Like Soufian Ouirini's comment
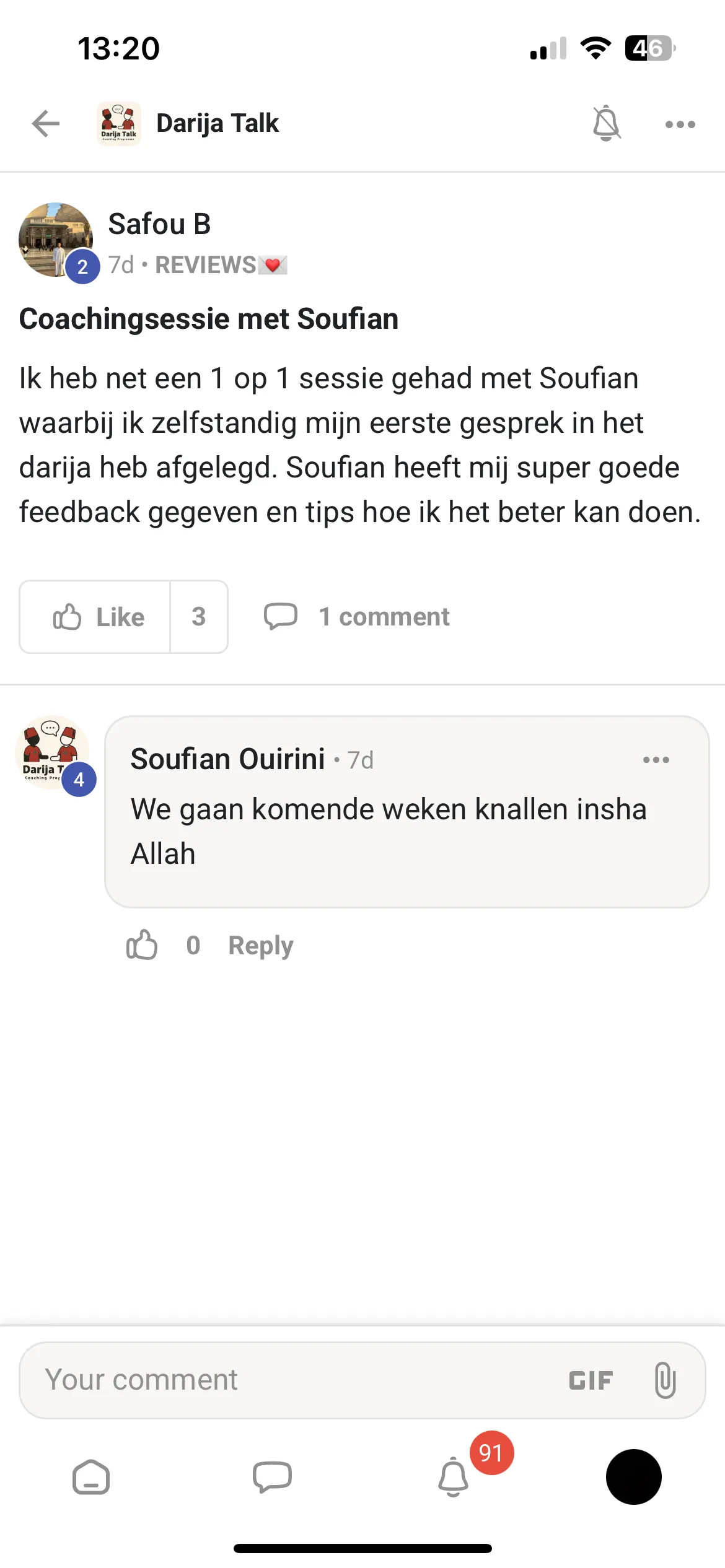Viewport: 725px width, 1568px height. coord(142,946)
